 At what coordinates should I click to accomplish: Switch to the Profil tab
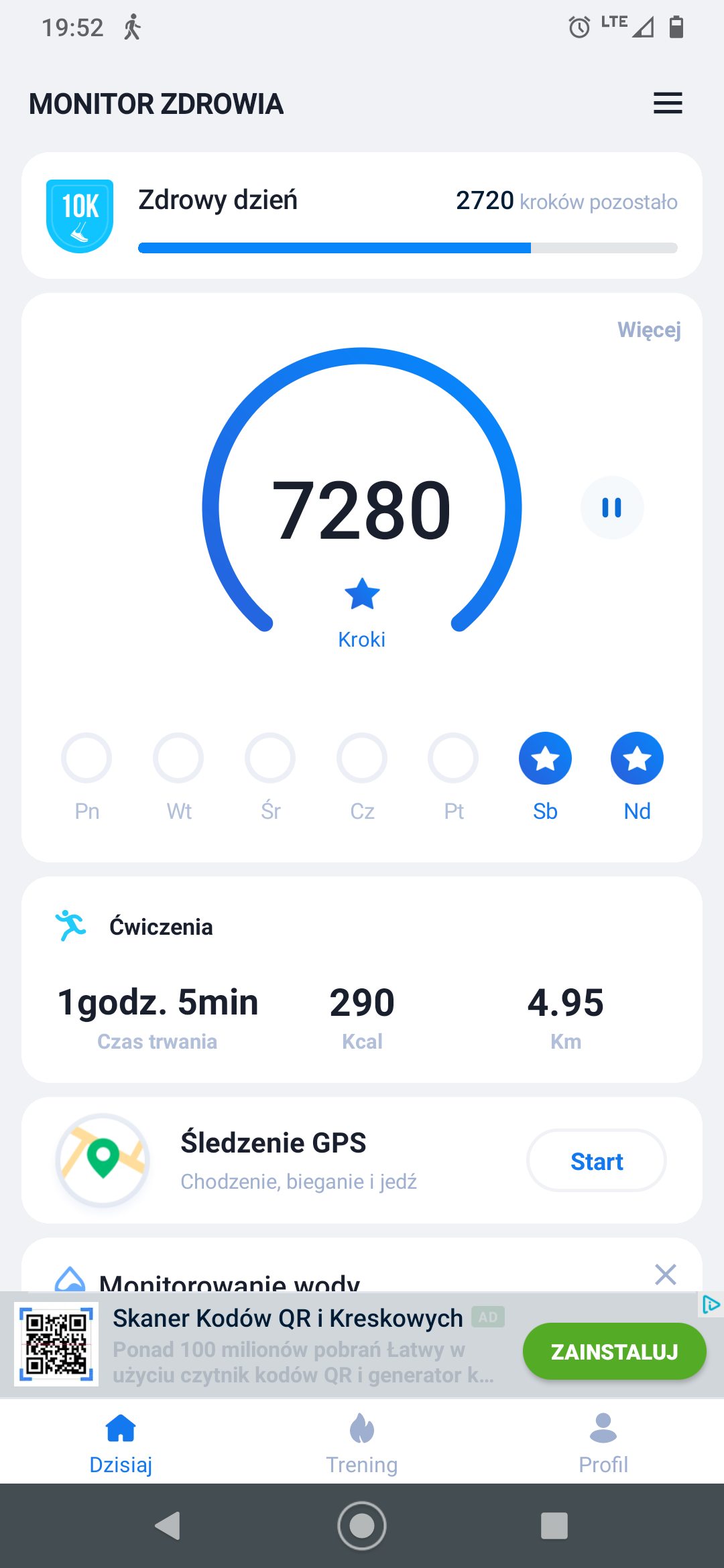click(603, 1443)
